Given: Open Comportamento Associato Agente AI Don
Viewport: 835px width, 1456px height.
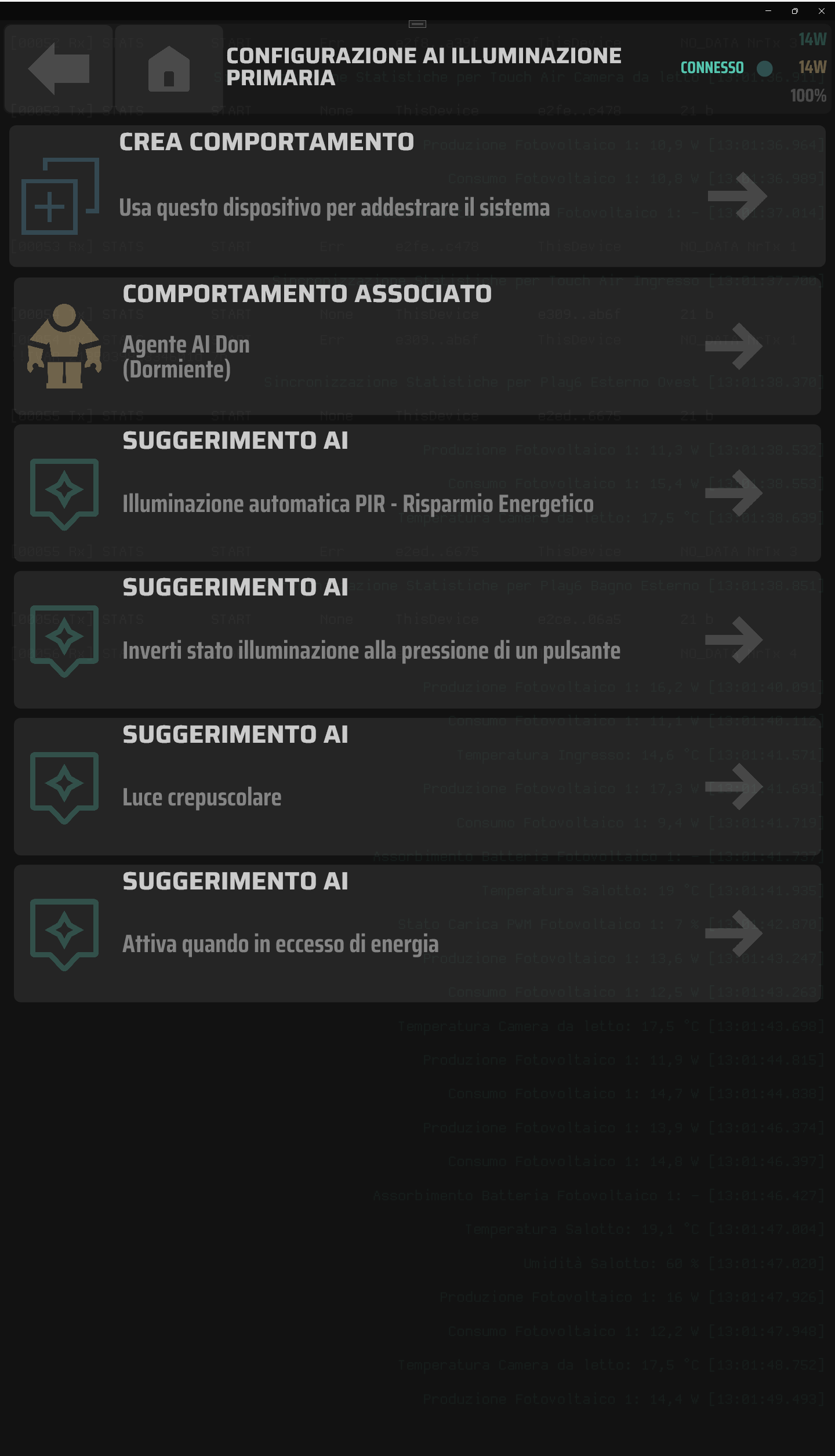Looking at the screenshot, I should tap(417, 346).
